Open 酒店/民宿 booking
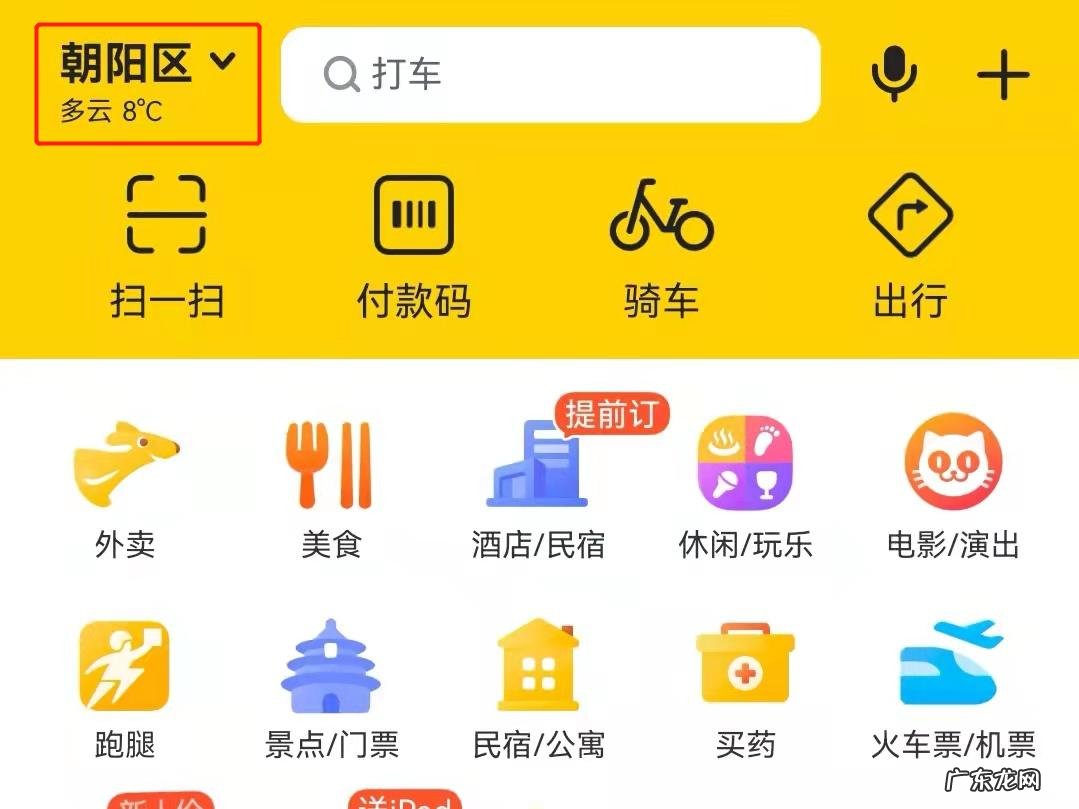The width and height of the screenshot is (1079, 809). pos(538,485)
